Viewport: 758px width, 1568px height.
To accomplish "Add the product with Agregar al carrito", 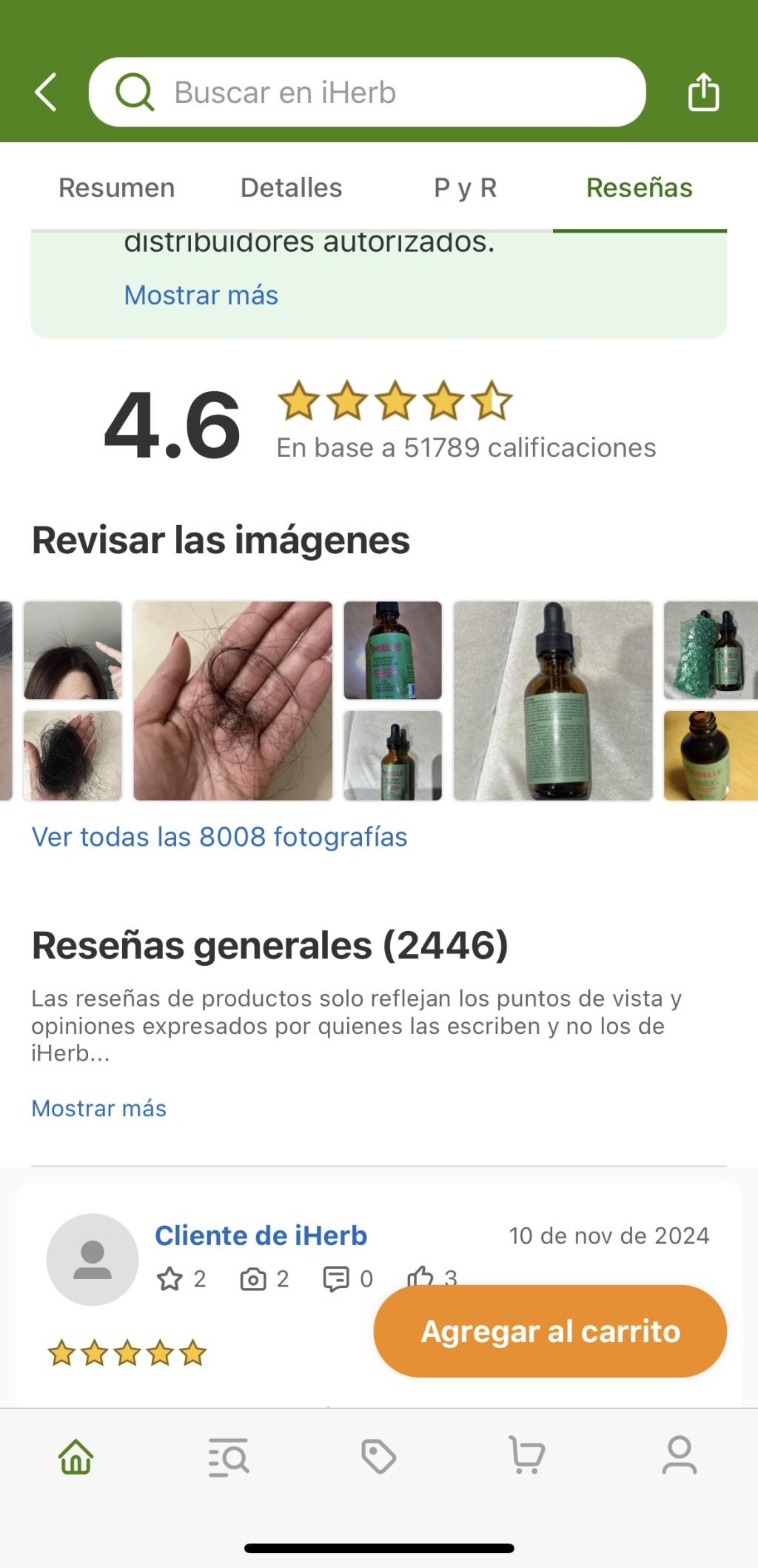I will click(550, 1331).
